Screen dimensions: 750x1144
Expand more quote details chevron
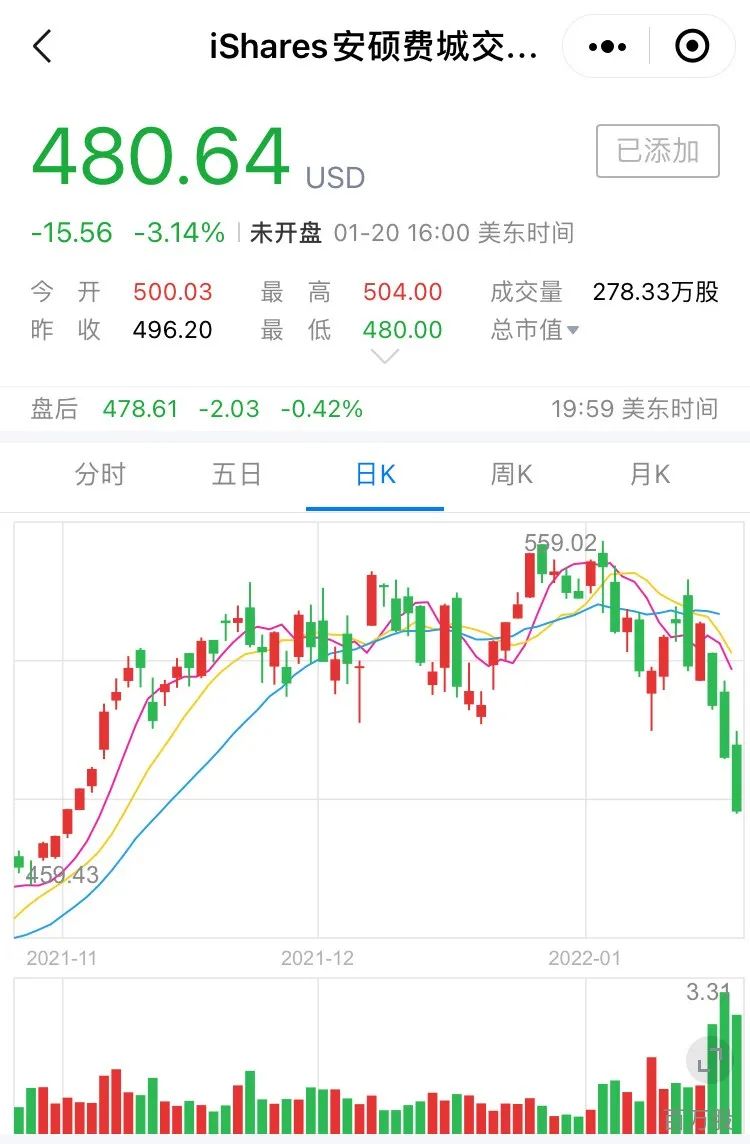(384, 356)
